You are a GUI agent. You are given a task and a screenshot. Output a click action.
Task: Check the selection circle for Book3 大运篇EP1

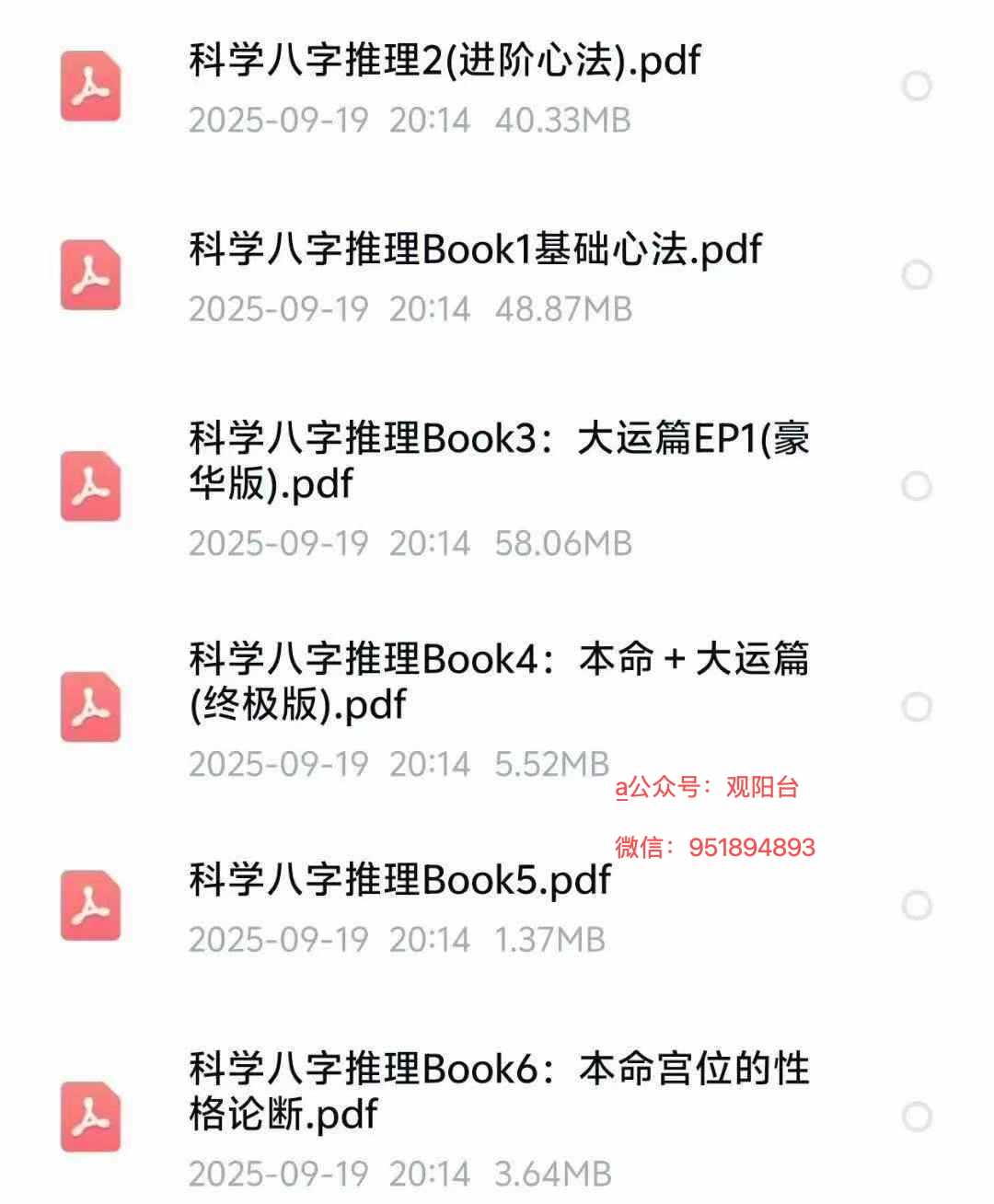coord(917,486)
